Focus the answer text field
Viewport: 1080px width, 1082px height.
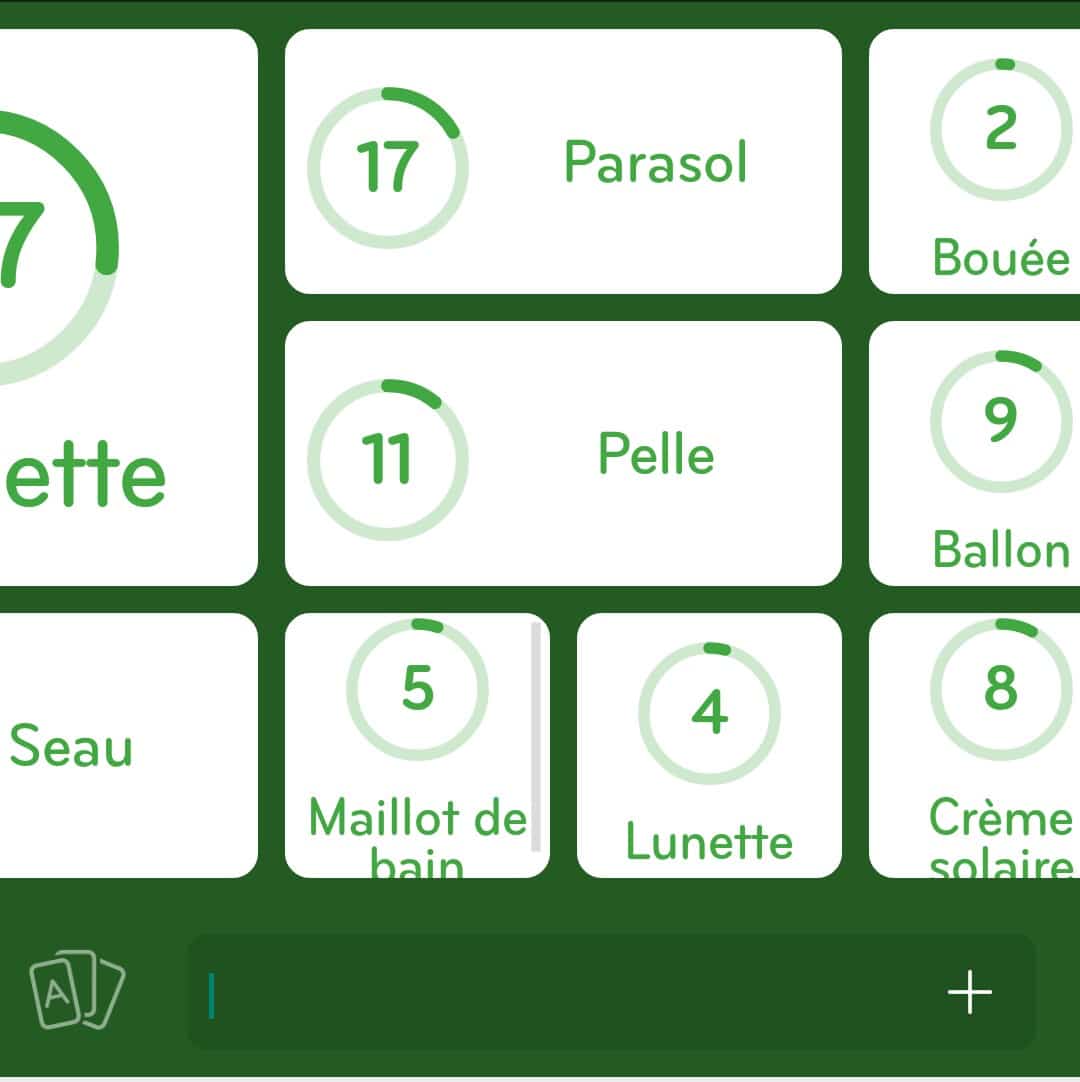560,992
